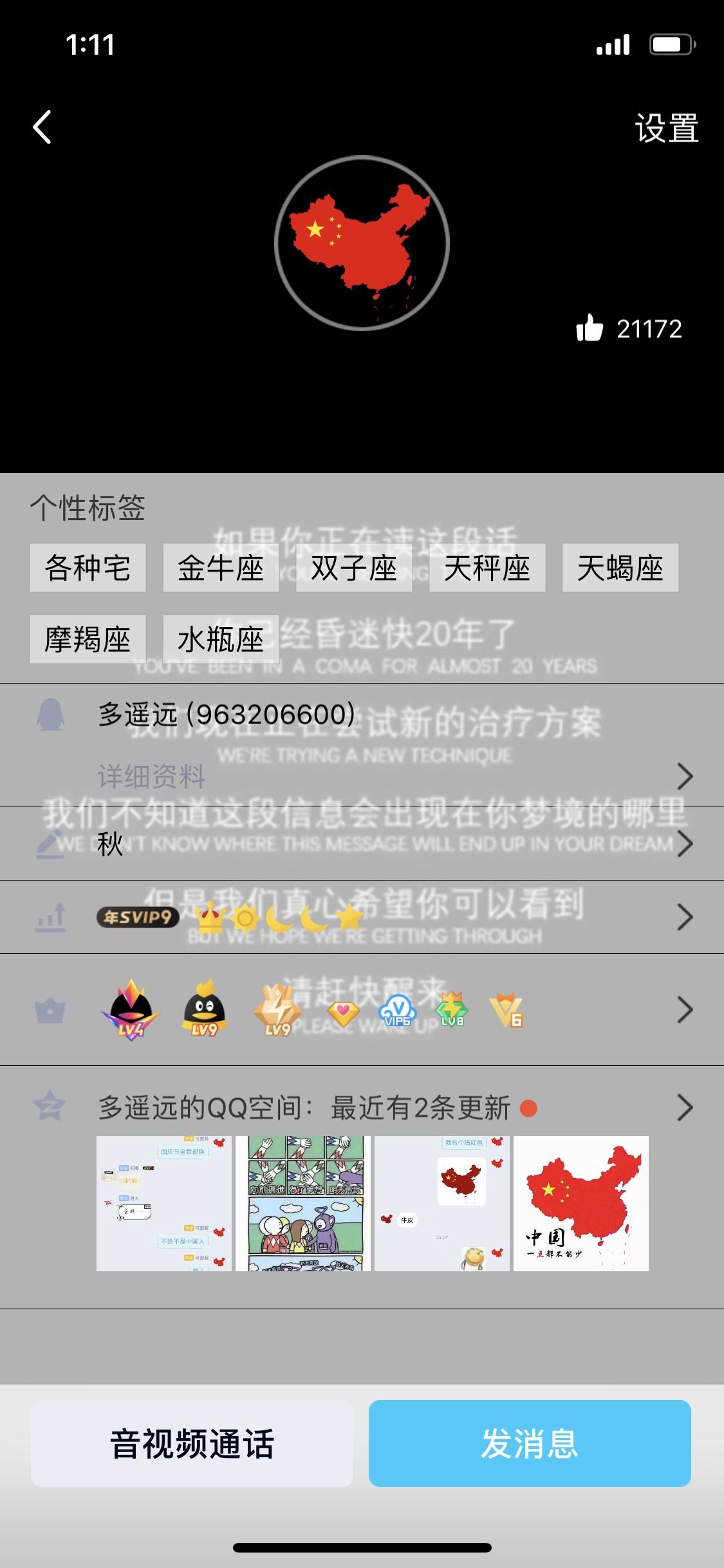Image resolution: width=724 pixels, height=1568 pixels.
Task: Open 多遥远的QQ空间 updates
Action: pyautogui.click(x=386, y=1108)
